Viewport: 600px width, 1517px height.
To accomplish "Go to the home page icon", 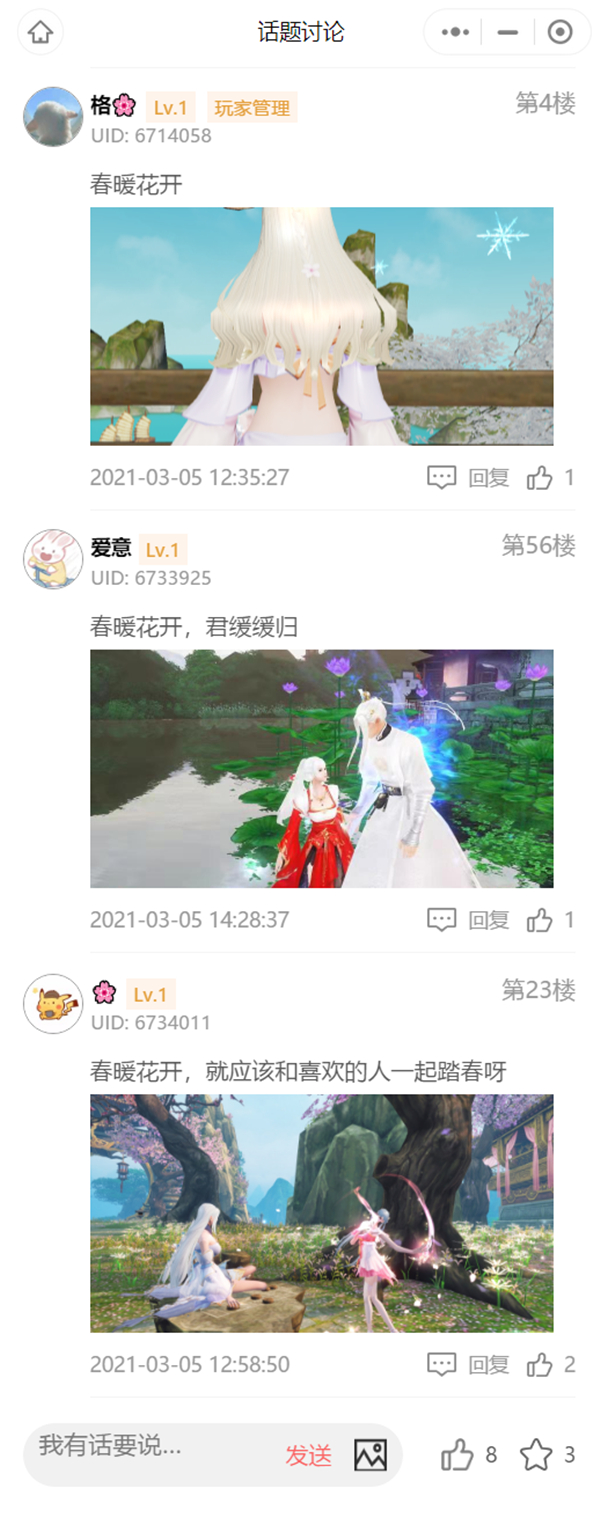I will 40,32.
